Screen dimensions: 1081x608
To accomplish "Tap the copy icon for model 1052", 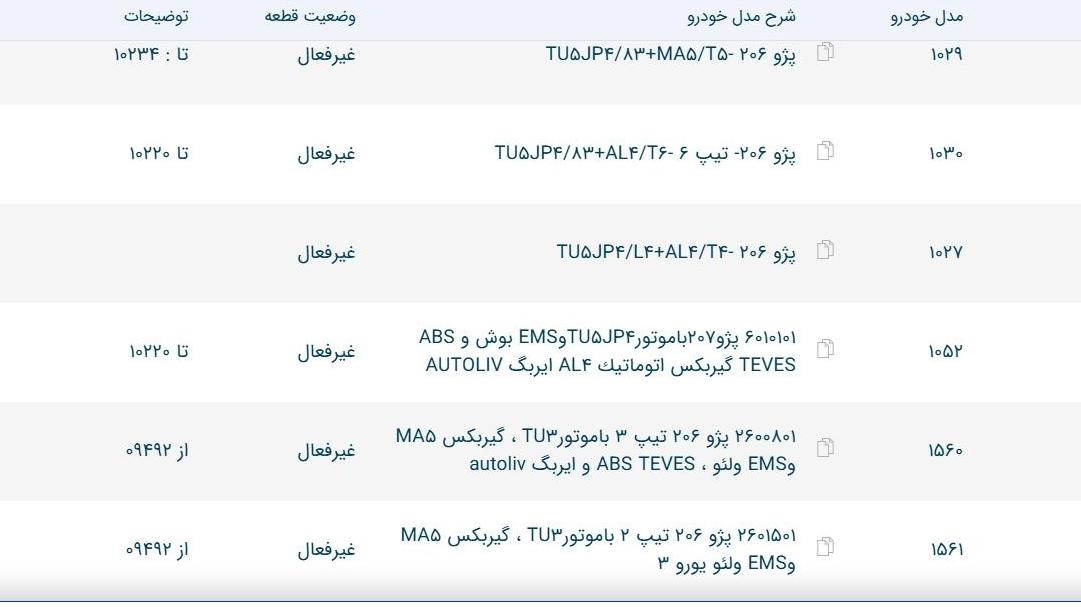I will click(x=825, y=349).
